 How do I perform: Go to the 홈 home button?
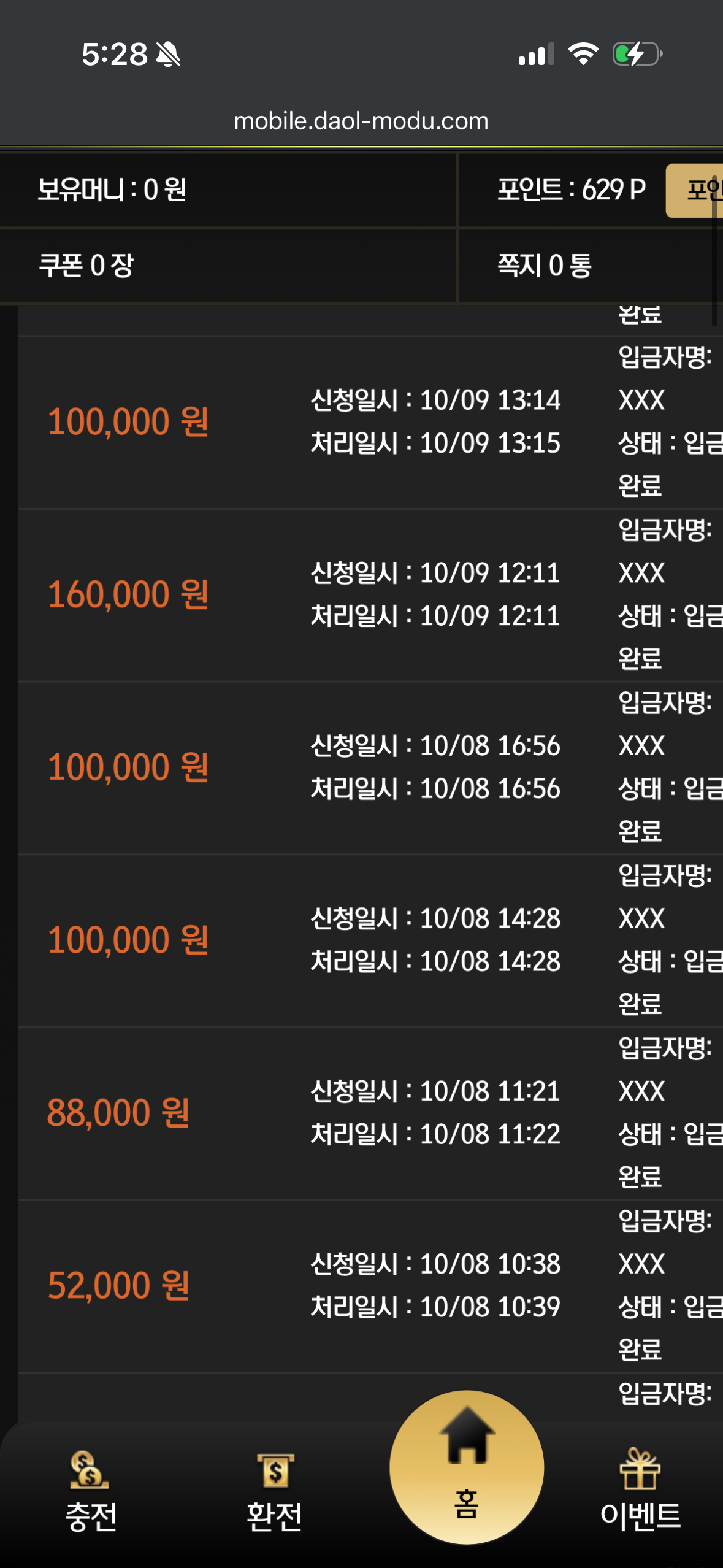click(x=467, y=1467)
